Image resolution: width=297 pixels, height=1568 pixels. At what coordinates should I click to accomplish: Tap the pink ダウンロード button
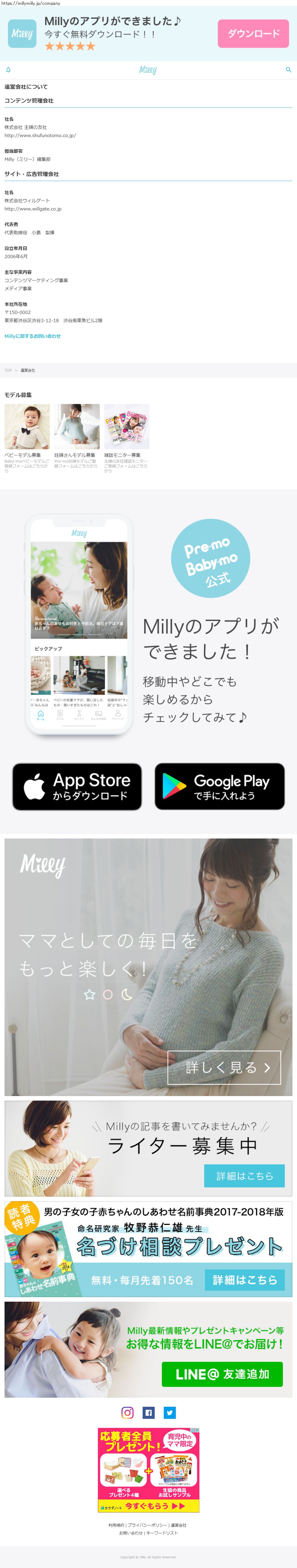click(x=253, y=34)
